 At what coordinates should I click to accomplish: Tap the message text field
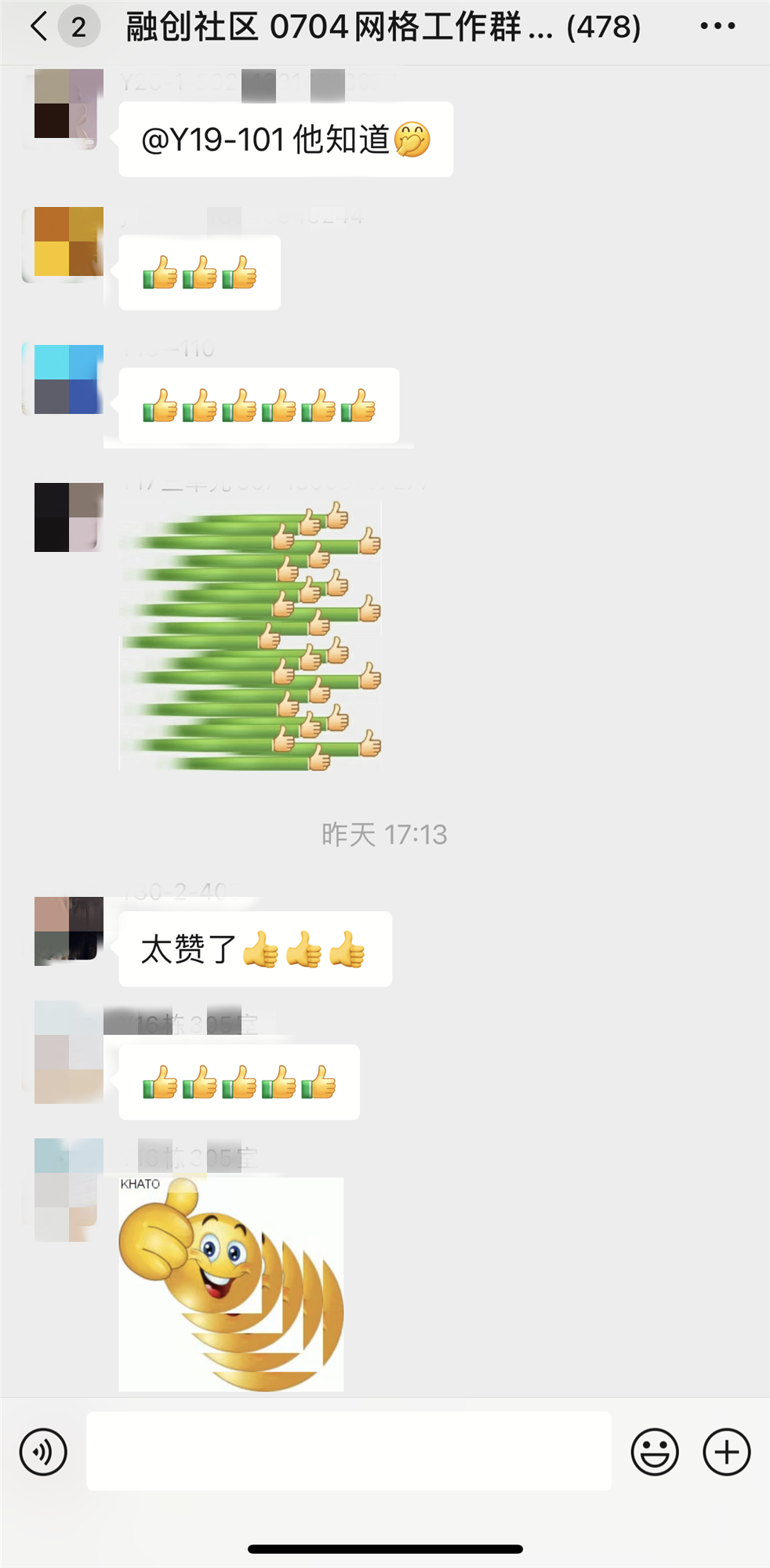coord(349,1451)
